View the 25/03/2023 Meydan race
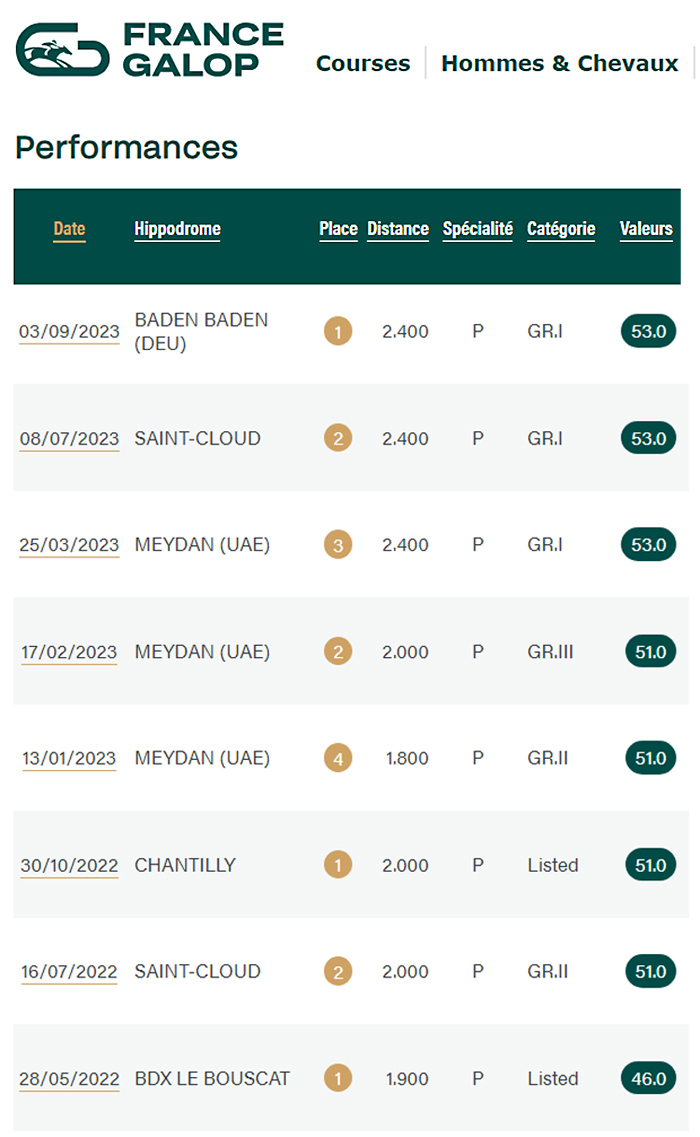The image size is (700, 1137). (69, 545)
